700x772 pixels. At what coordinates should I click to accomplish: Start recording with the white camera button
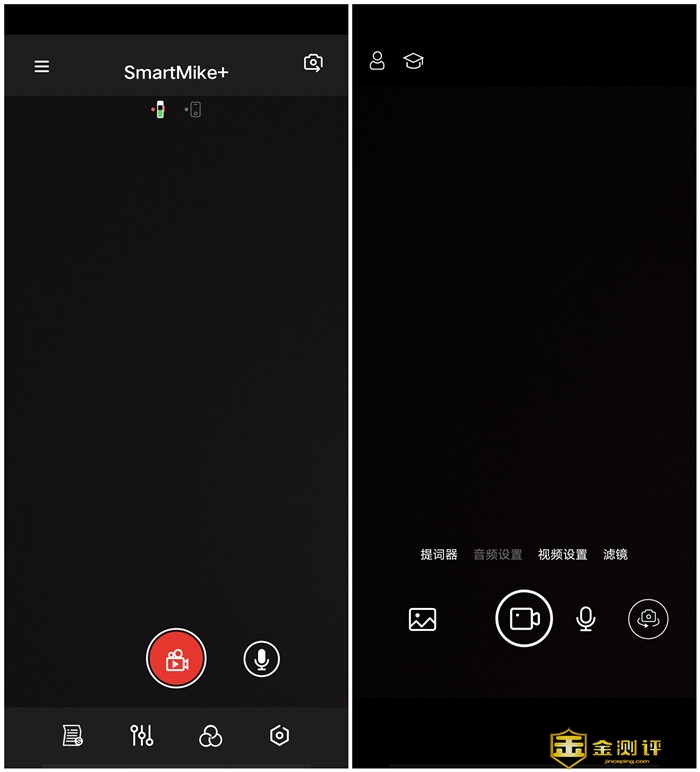click(524, 619)
